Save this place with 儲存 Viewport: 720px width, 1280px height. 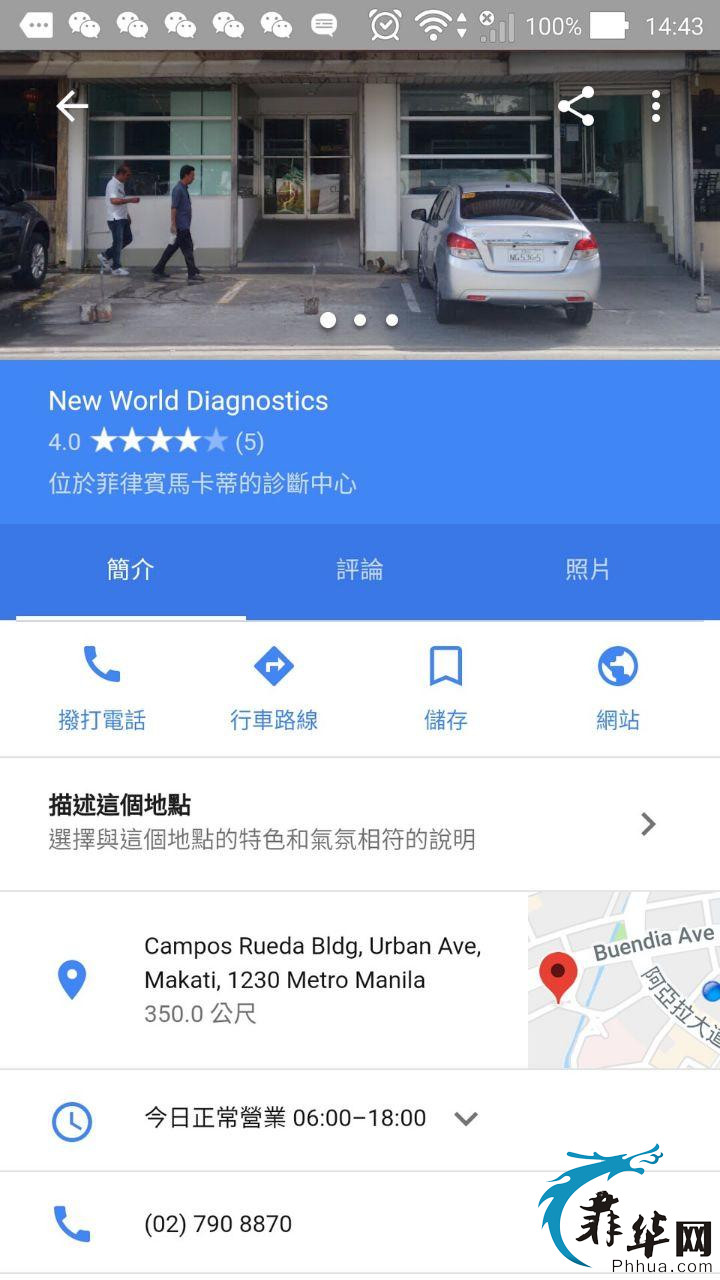pyautogui.click(x=446, y=688)
